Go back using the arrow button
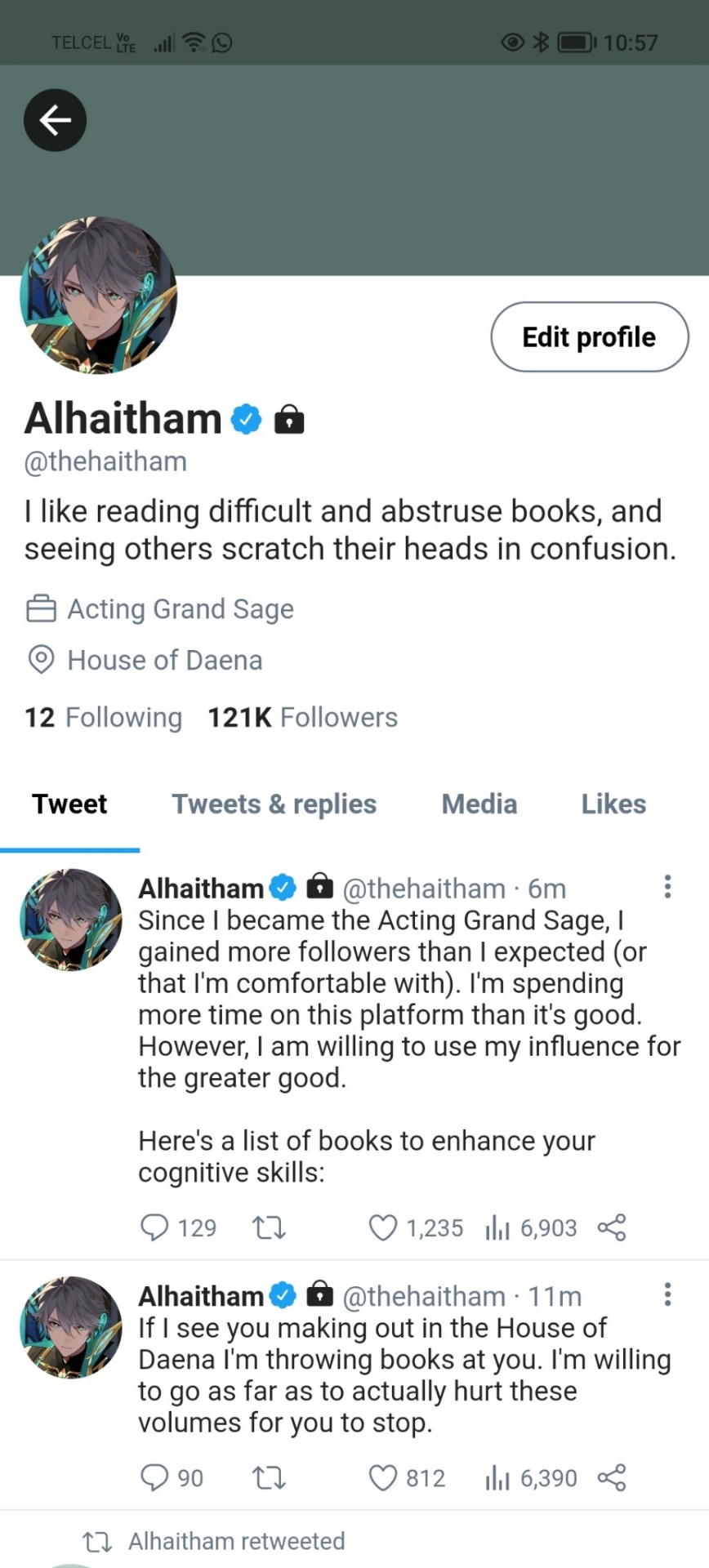The image size is (709, 1568). click(x=55, y=120)
